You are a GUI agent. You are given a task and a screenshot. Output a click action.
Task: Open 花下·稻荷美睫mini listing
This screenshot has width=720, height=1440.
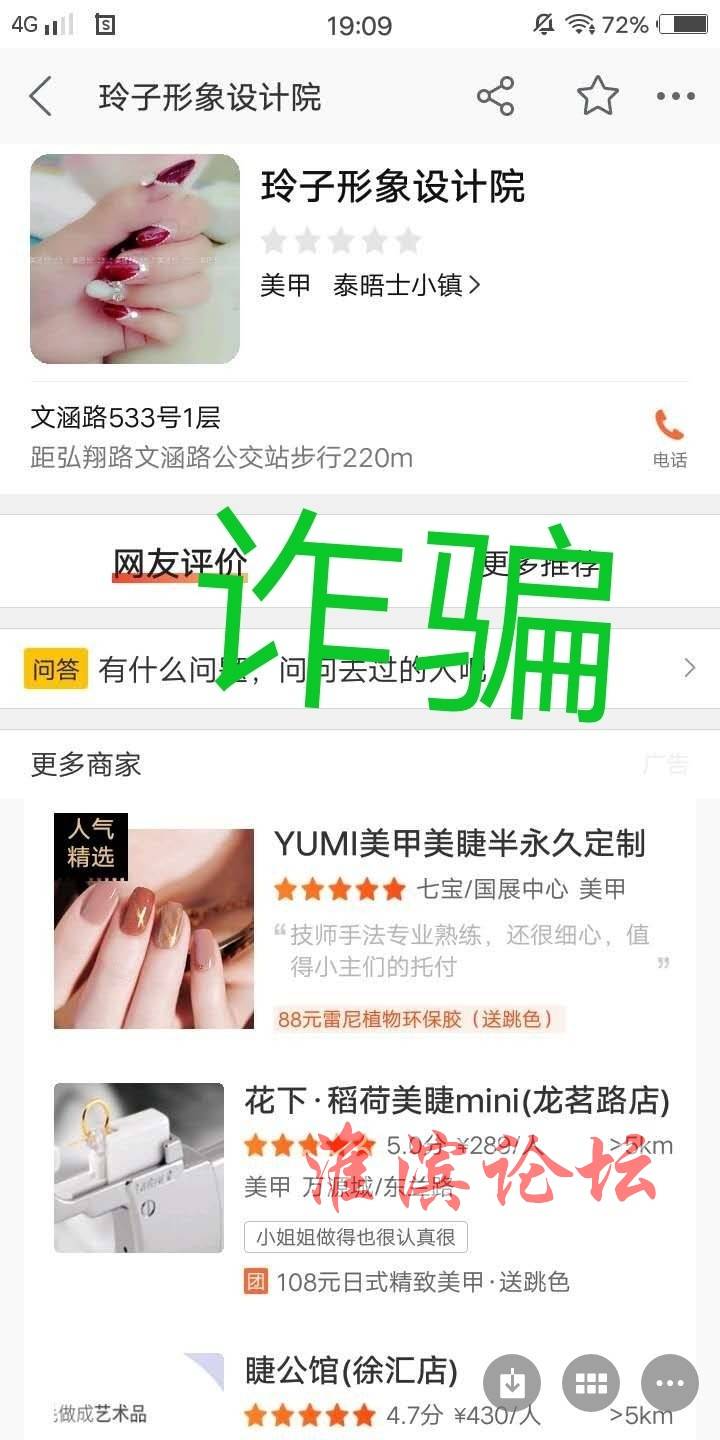click(456, 1101)
